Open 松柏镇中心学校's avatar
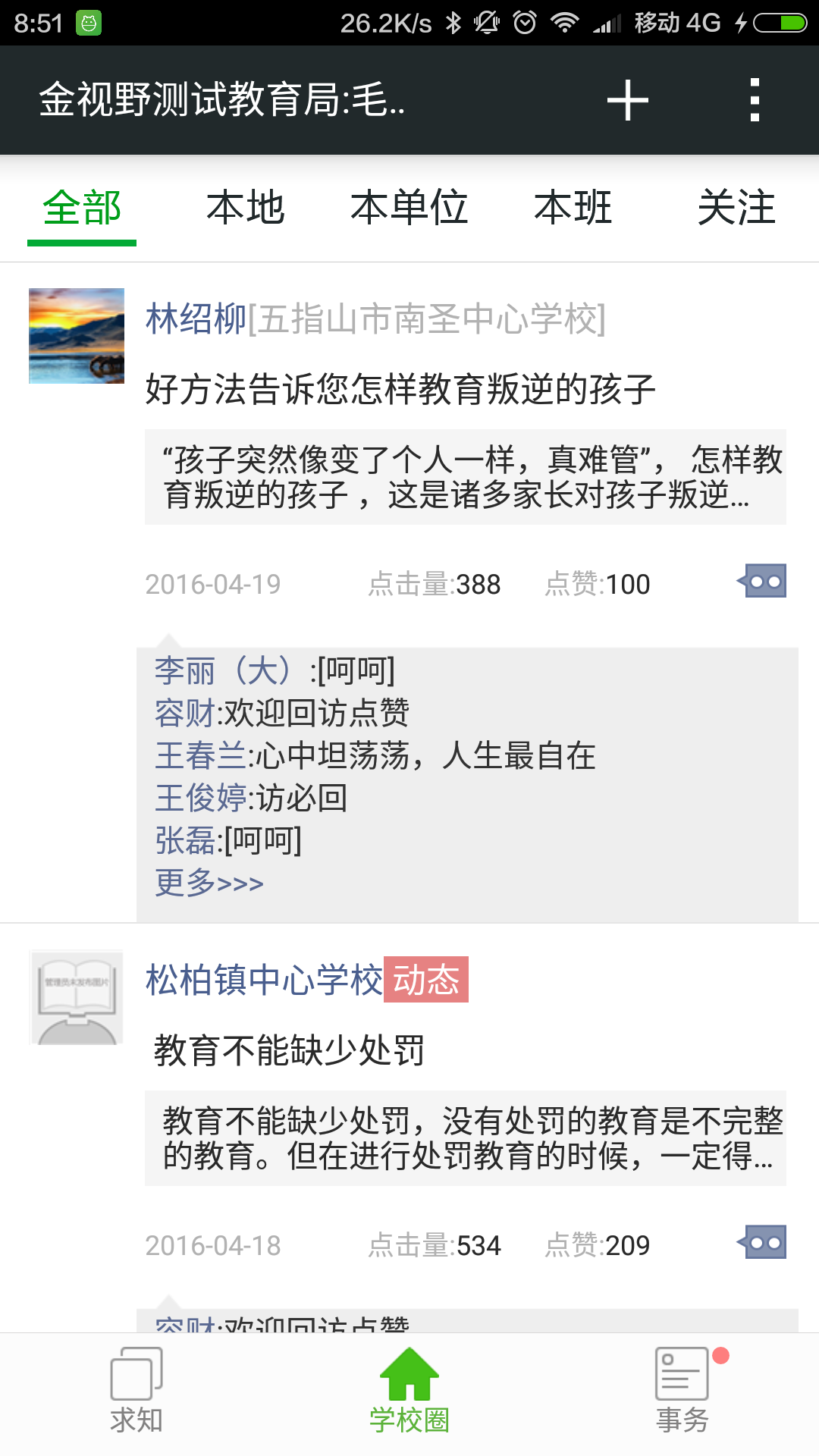The width and height of the screenshot is (819, 1456). point(77,997)
